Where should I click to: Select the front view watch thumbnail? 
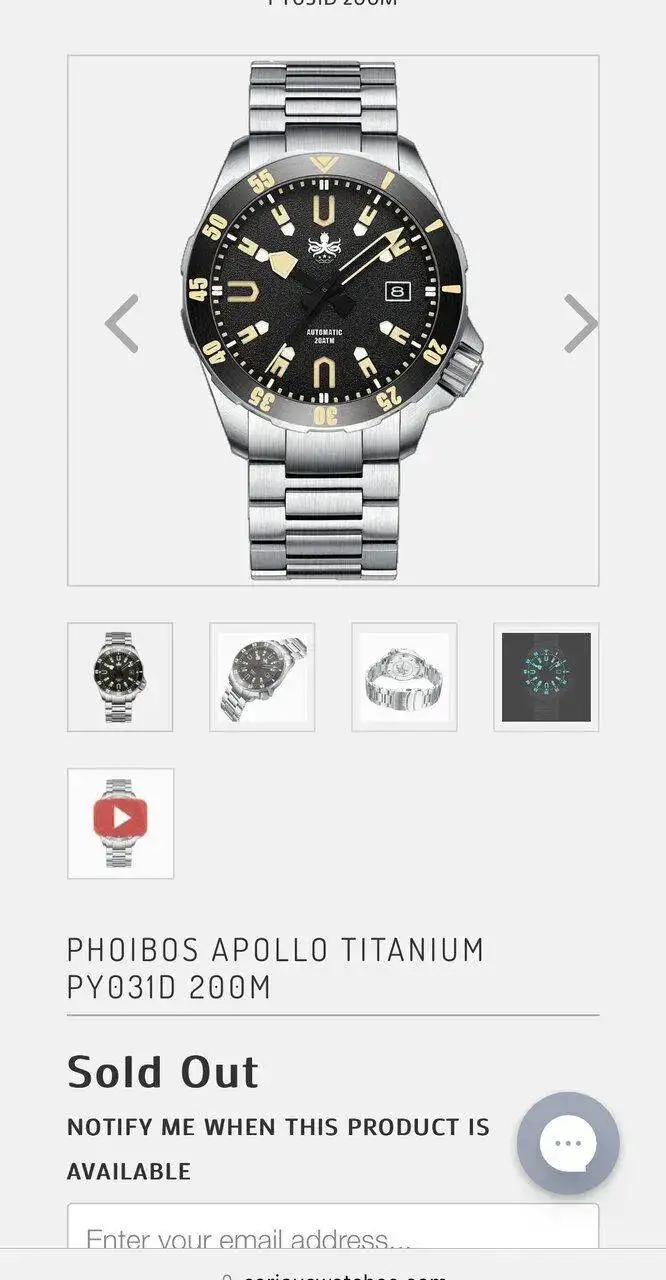click(120, 677)
